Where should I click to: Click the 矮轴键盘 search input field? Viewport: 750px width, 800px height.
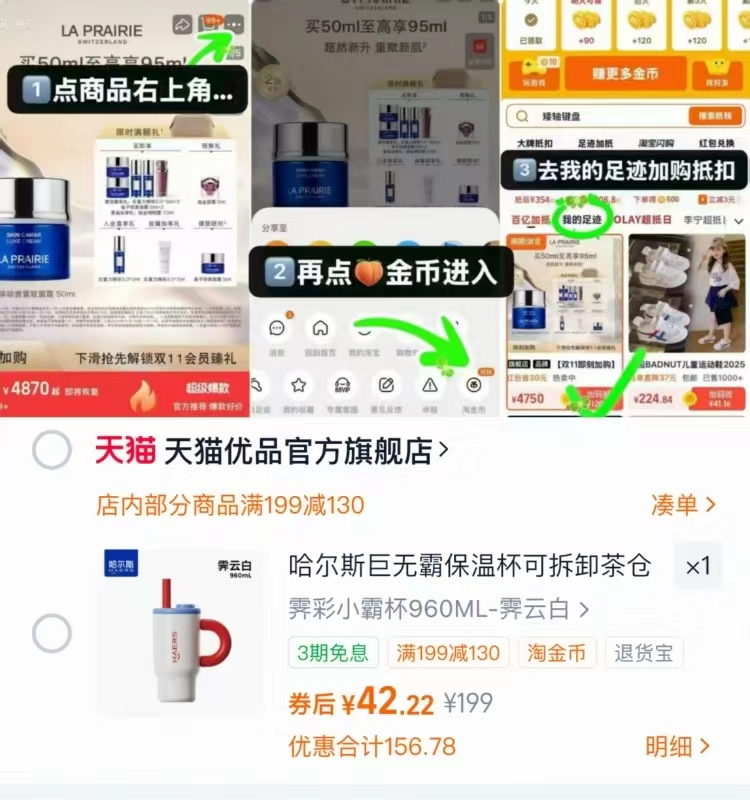coord(570,114)
